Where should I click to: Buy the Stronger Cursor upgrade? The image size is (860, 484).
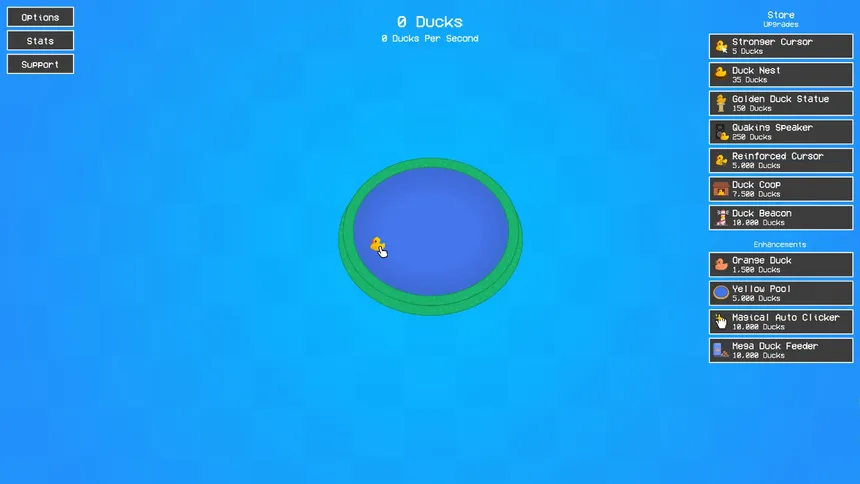[781, 46]
